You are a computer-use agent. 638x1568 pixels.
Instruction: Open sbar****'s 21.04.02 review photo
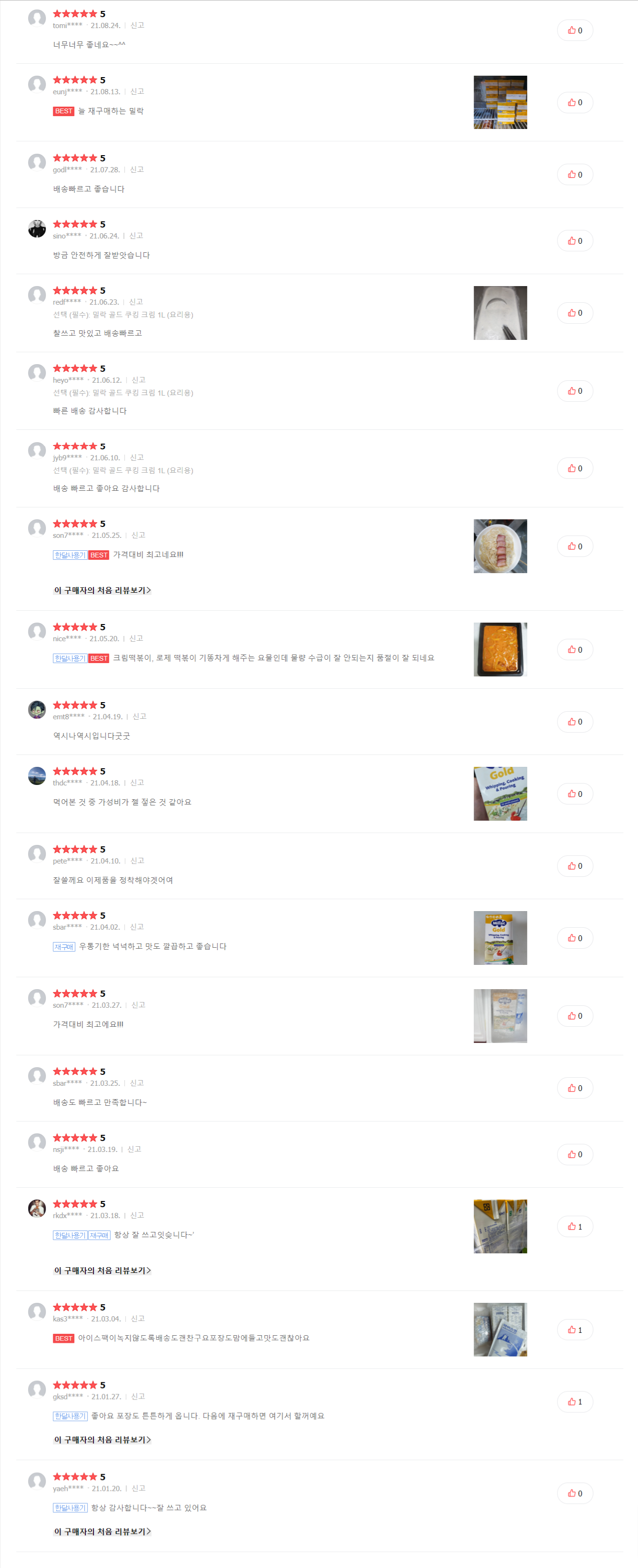pos(500,938)
